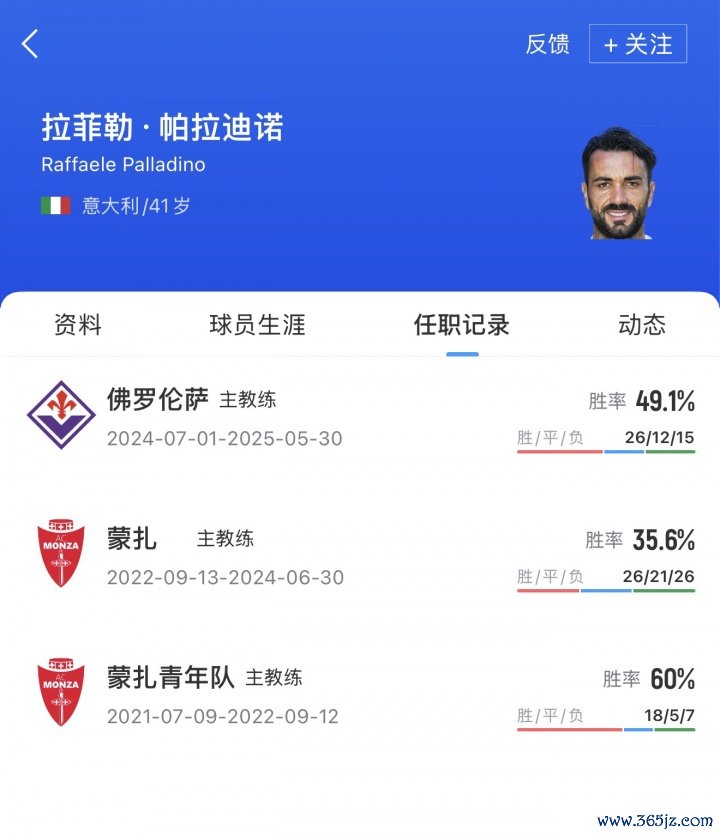Open the 蒙扎青年队 coaching record row
The height and width of the screenshot is (836, 720).
(x=360, y=696)
